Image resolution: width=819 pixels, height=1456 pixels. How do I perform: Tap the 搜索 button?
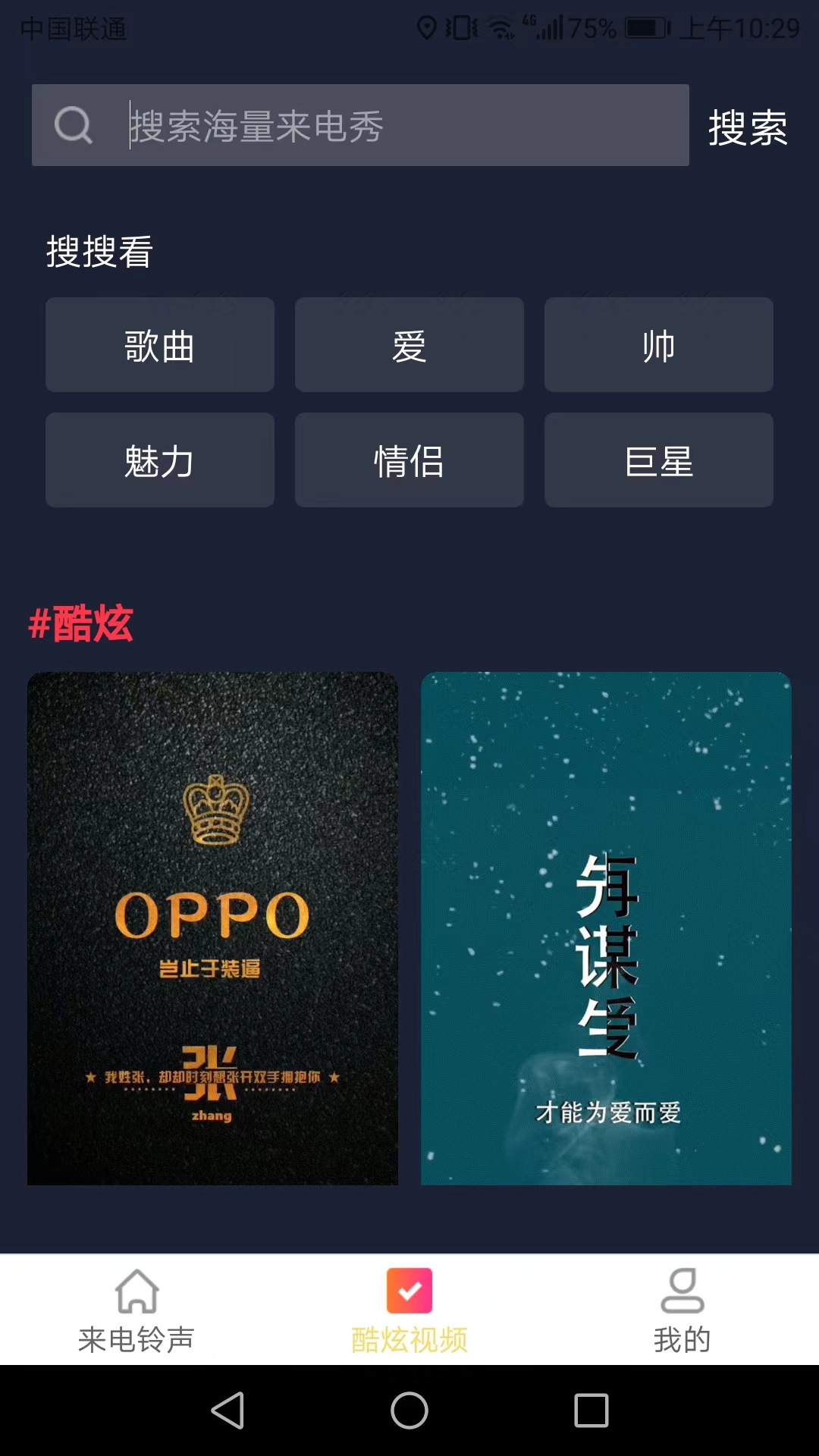(x=748, y=127)
